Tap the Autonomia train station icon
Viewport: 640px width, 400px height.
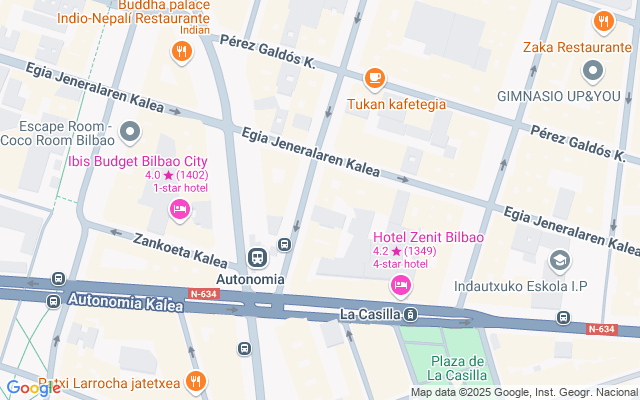[257, 256]
